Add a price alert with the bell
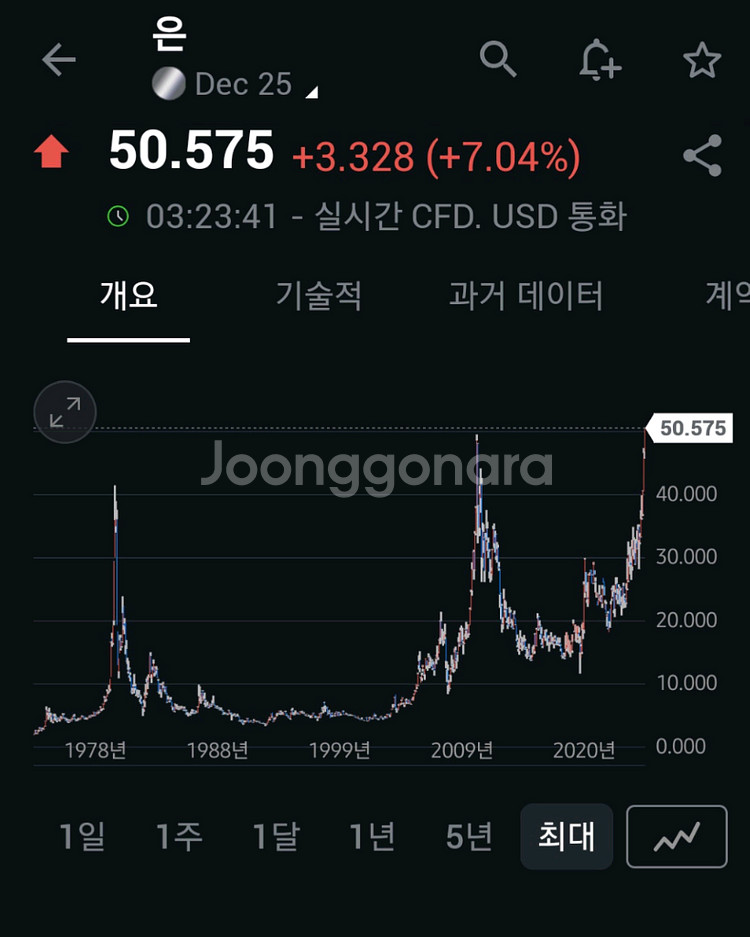Viewport: 750px width, 937px height. (600, 61)
